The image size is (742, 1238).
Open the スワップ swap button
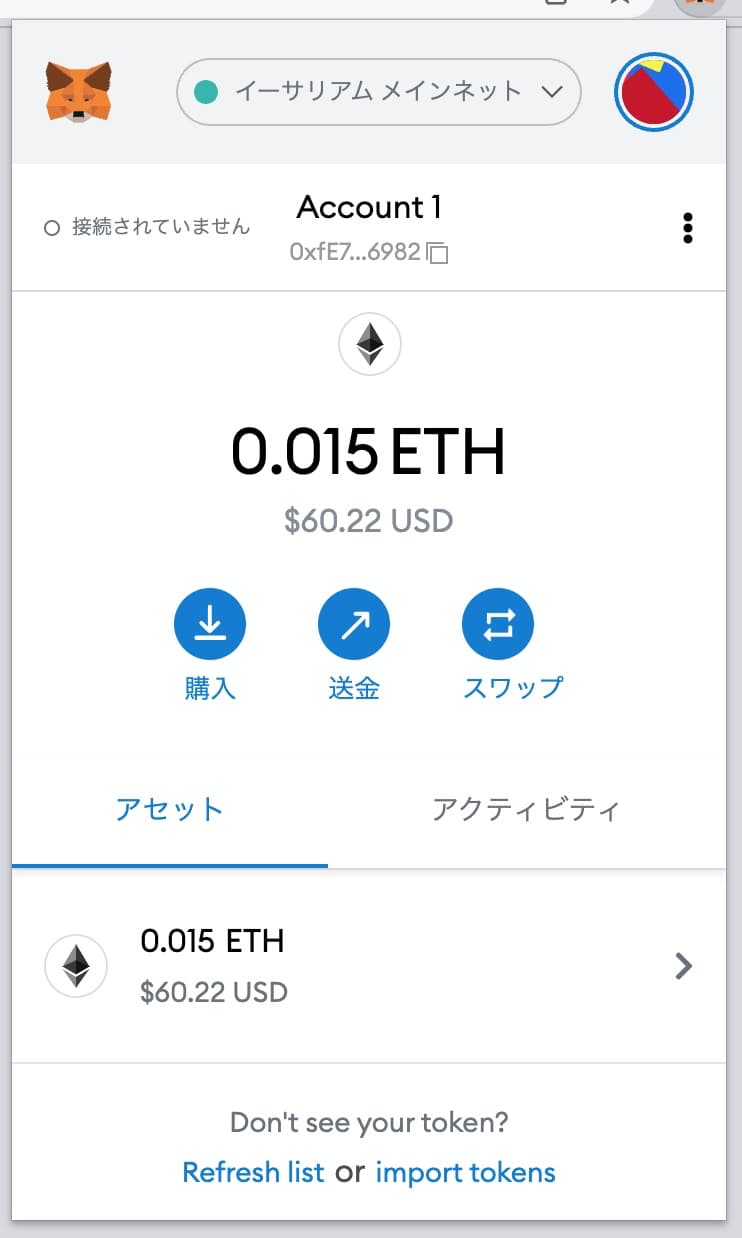tap(498, 626)
